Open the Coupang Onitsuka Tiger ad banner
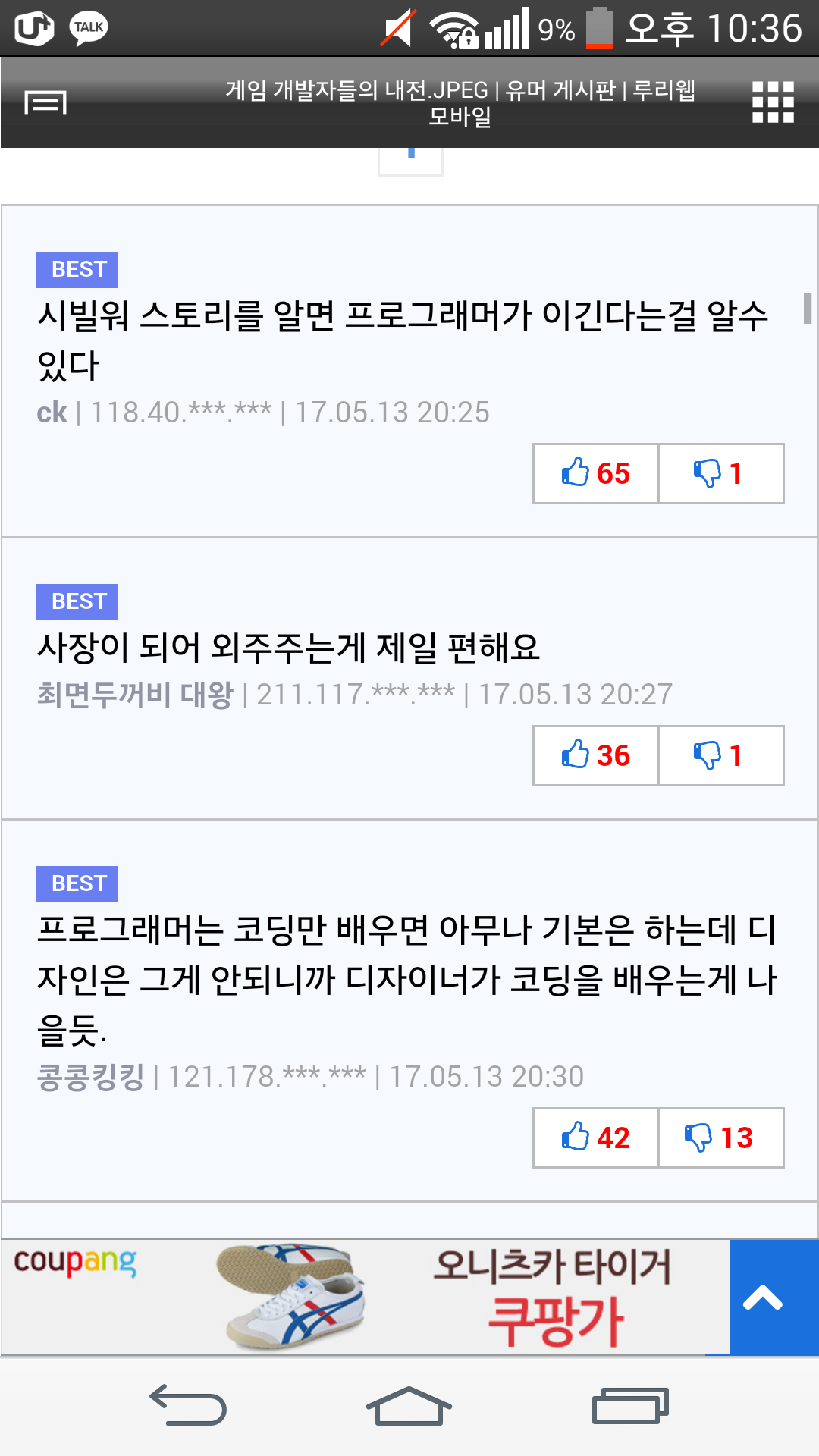819x1456 pixels. pos(365,1298)
